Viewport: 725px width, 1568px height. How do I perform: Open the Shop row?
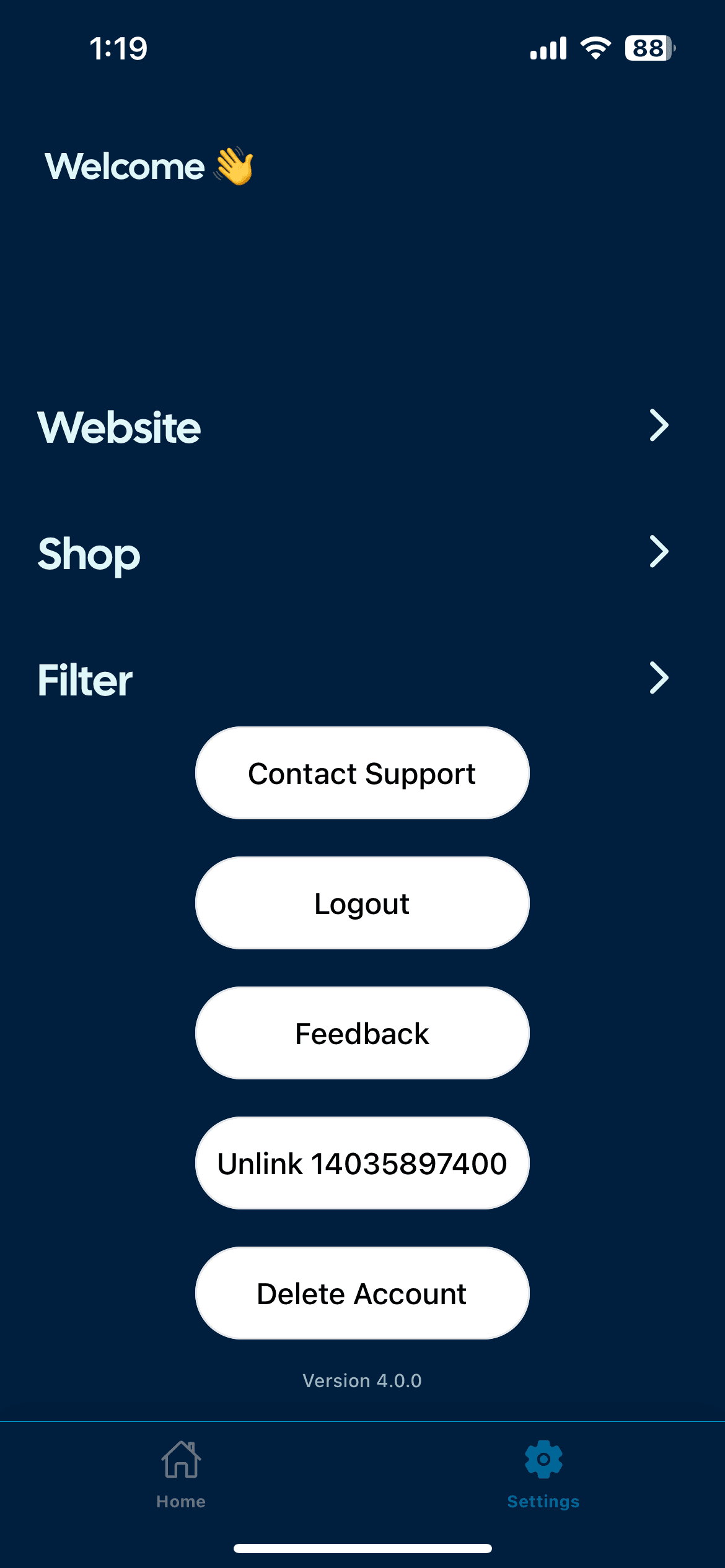(x=353, y=553)
